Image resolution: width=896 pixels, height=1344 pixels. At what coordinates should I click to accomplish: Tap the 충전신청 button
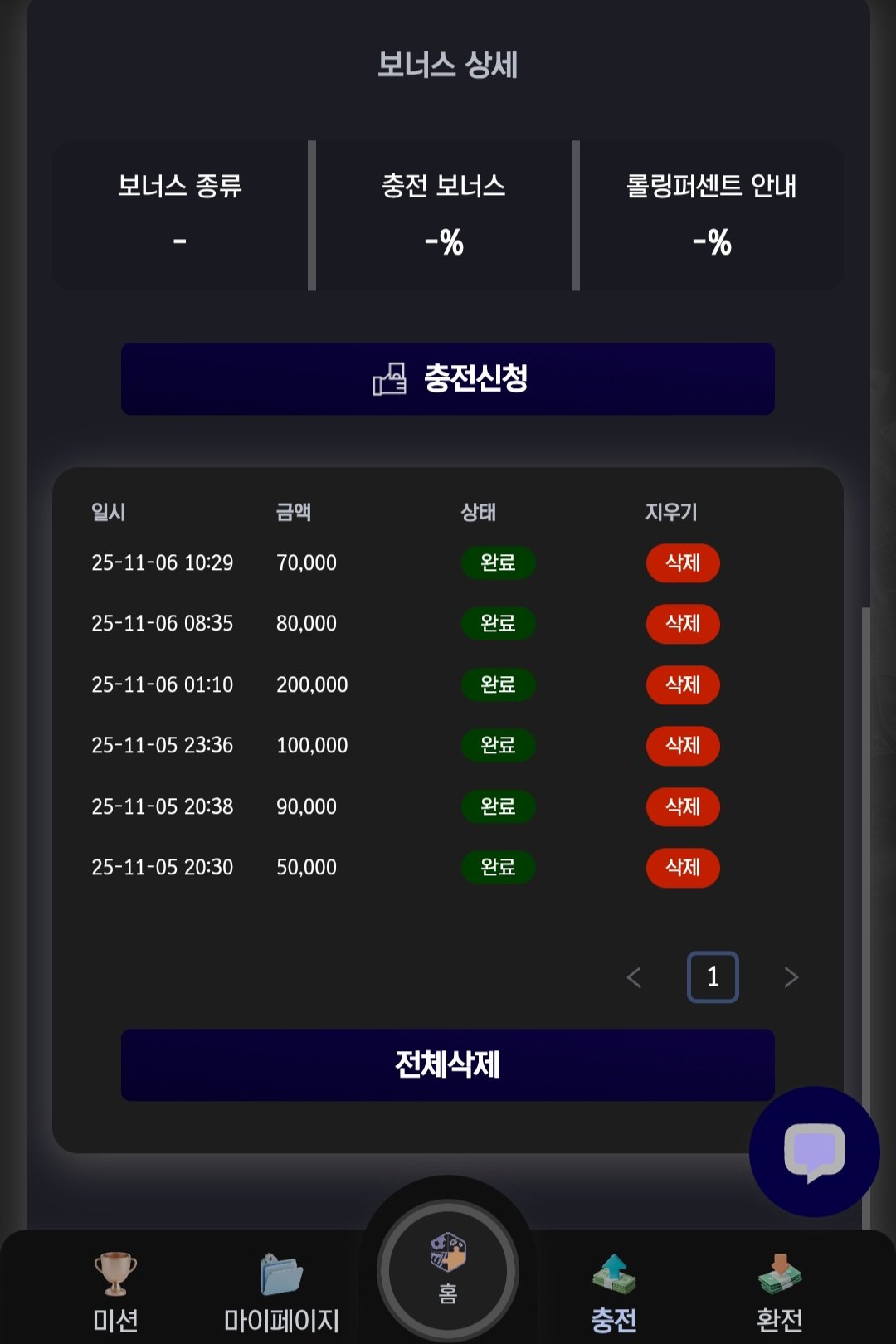tap(448, 379)
